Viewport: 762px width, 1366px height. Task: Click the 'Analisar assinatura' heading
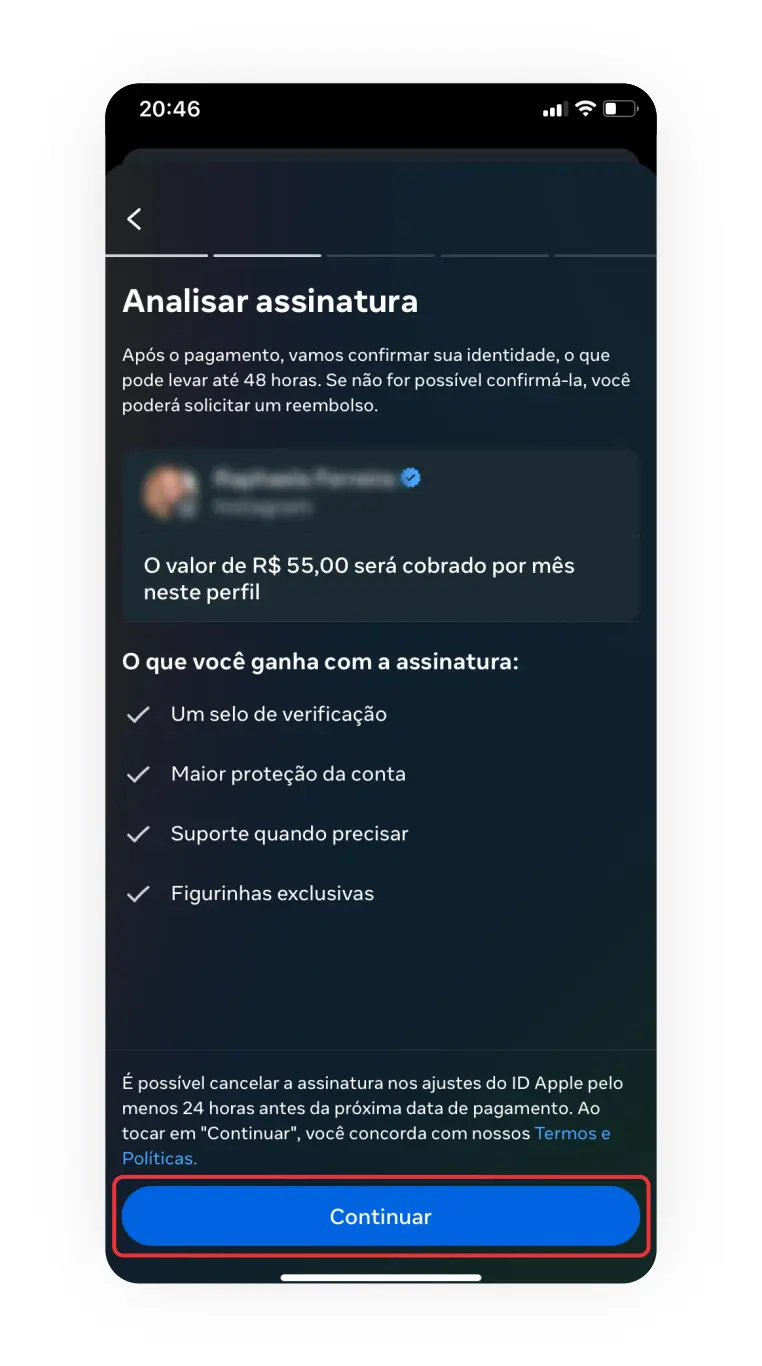point(271,301)
